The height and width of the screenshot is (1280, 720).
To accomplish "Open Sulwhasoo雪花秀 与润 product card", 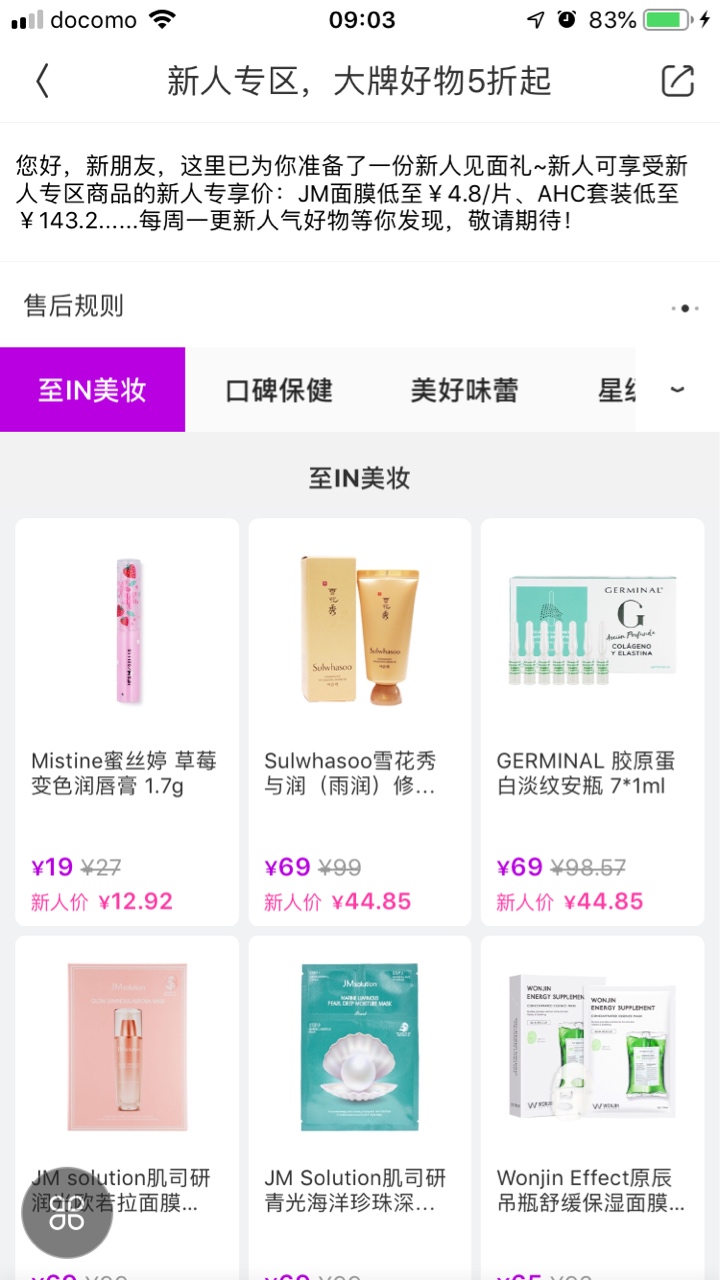I will click(360, 720).
